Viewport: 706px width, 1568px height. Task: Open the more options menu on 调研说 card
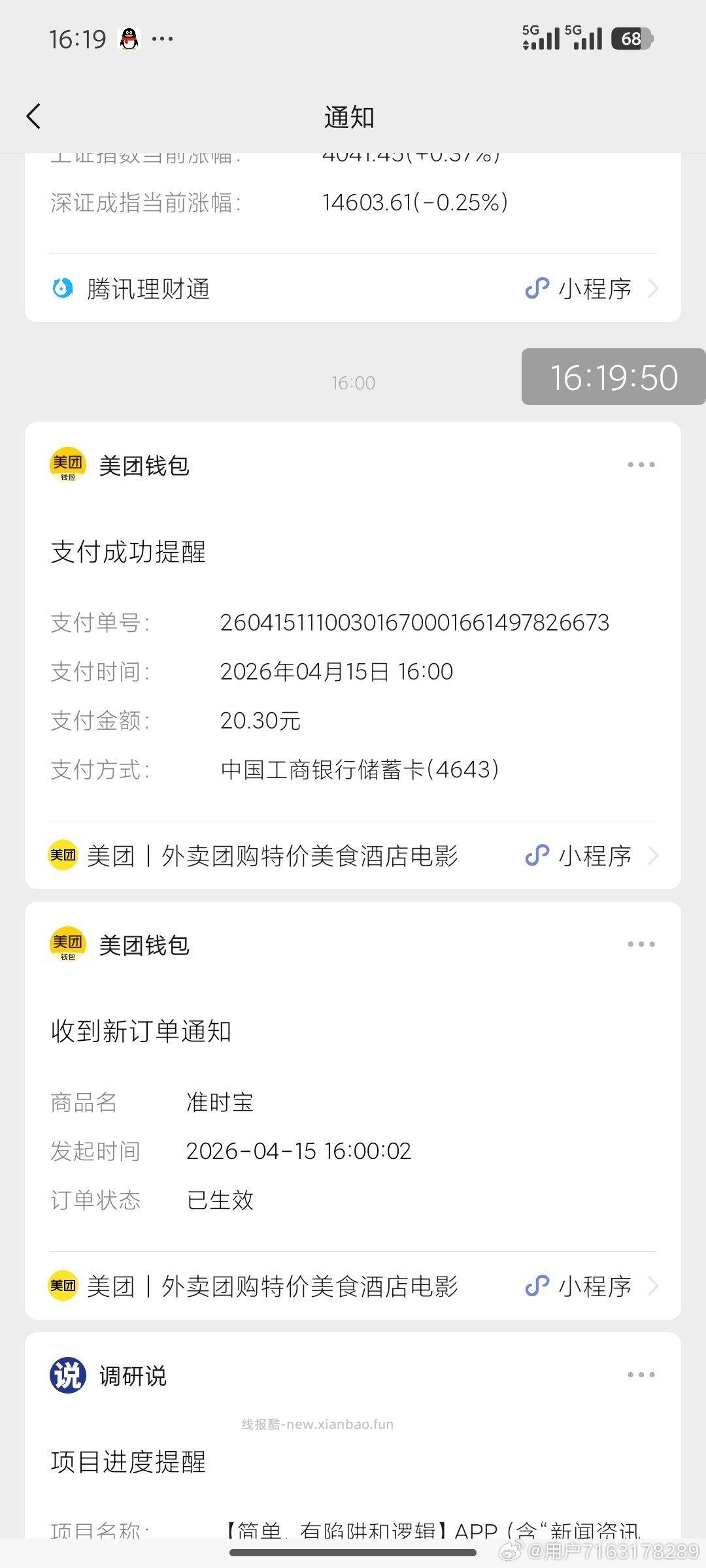[x=641, y=1374]
